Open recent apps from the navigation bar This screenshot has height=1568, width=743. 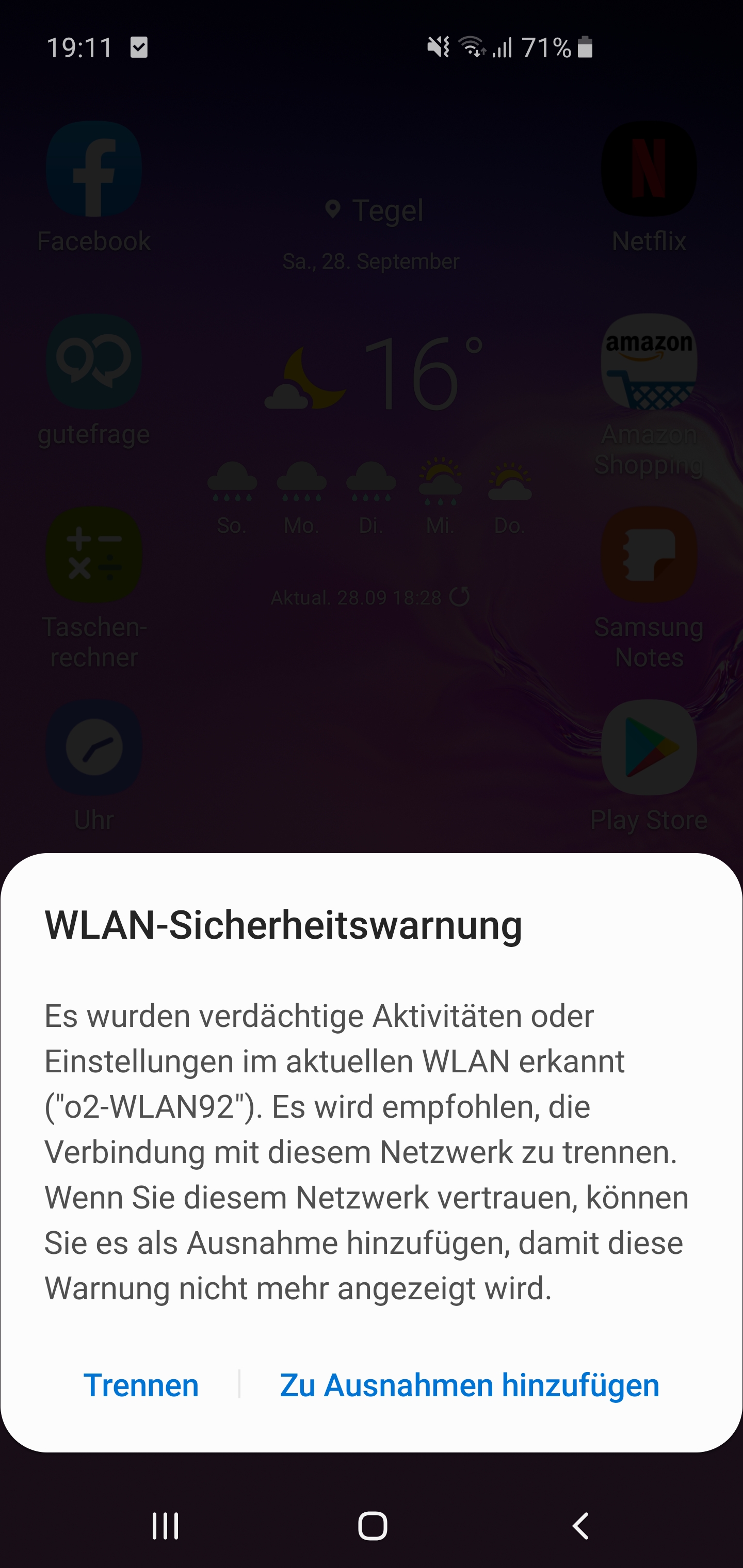pyautogui.click(x=165, y=1525)
